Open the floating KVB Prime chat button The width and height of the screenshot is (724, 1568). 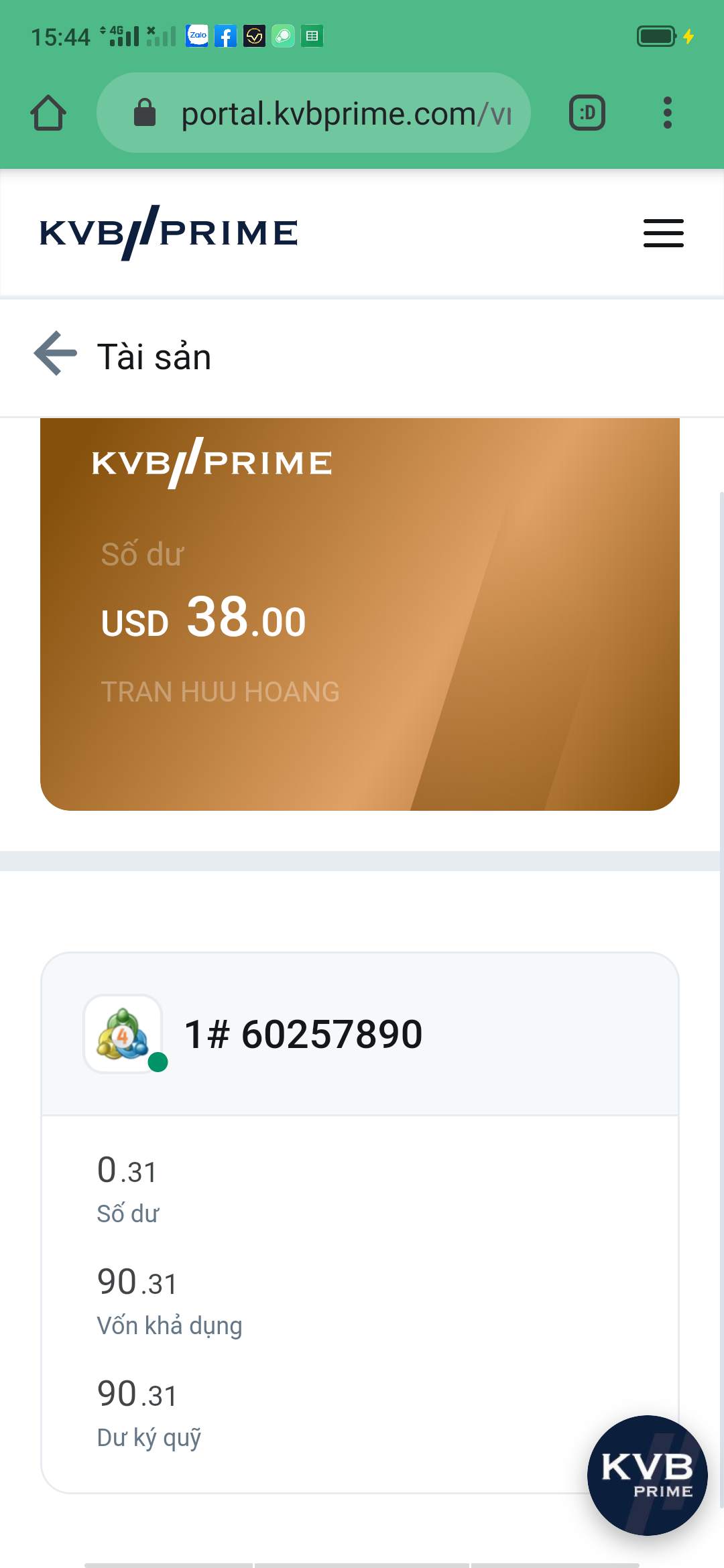[647, 1475]
